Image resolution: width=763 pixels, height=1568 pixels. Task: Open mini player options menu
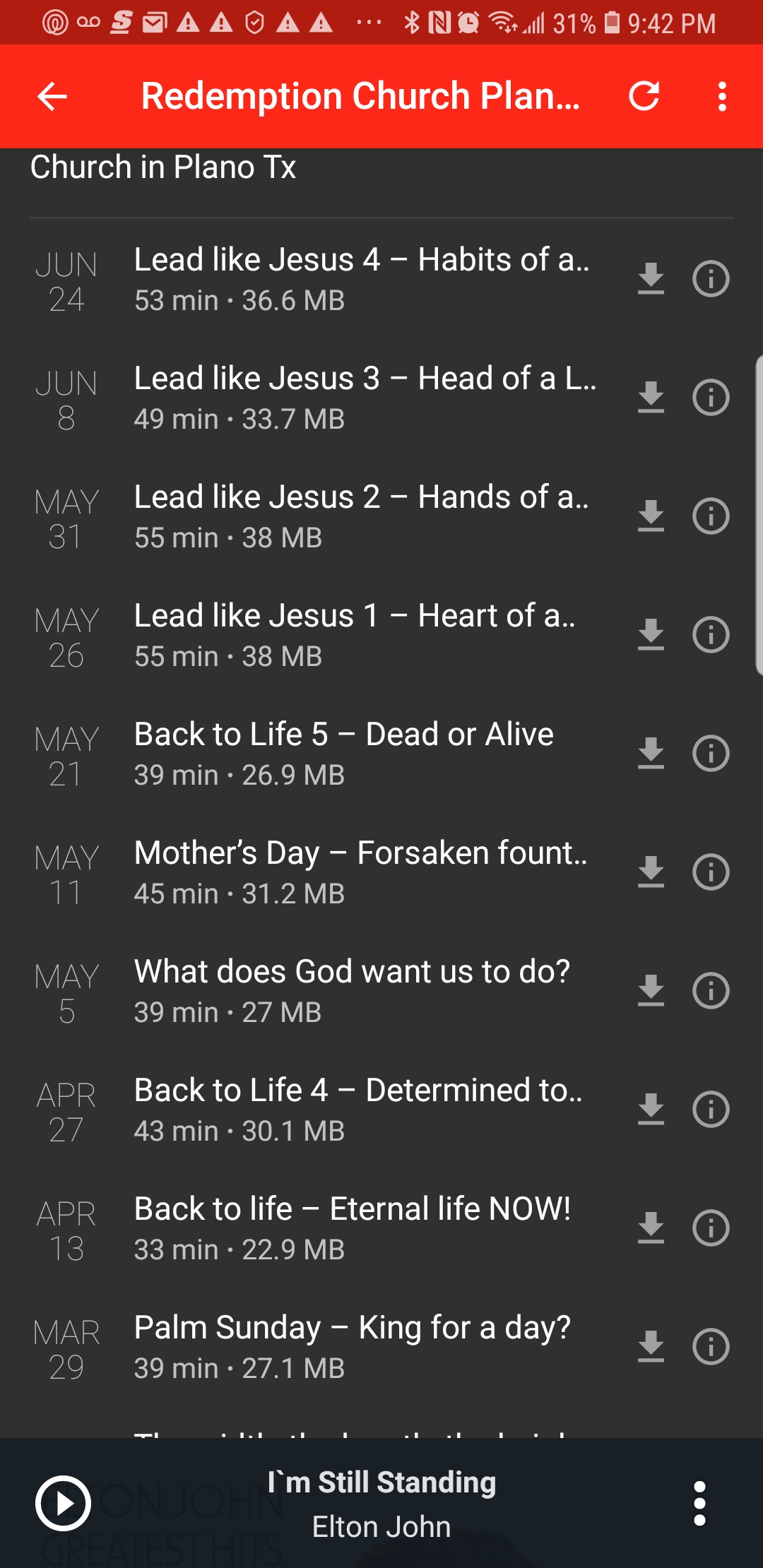pos(699,1503)
